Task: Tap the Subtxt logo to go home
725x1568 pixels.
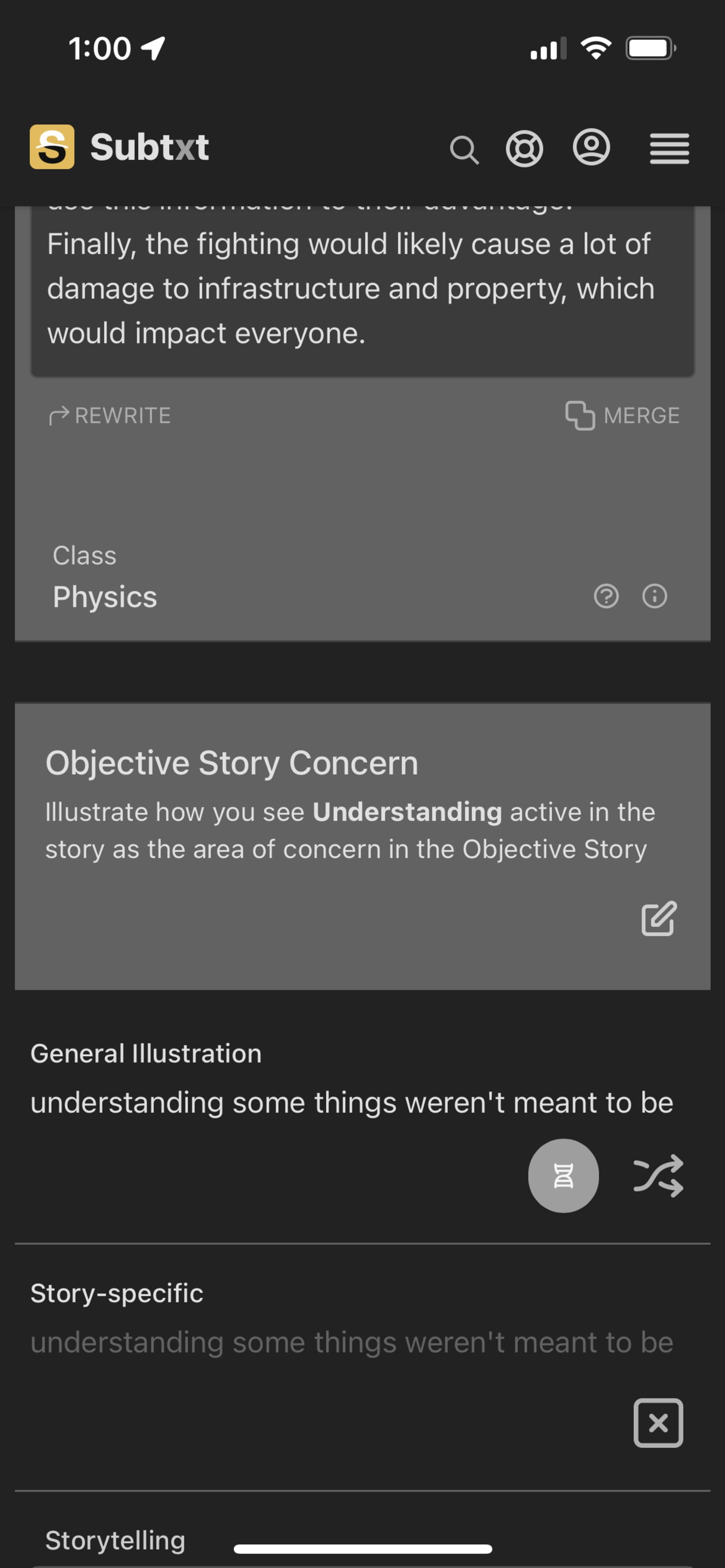Action: pyautogui.click(x=119, y=147)
